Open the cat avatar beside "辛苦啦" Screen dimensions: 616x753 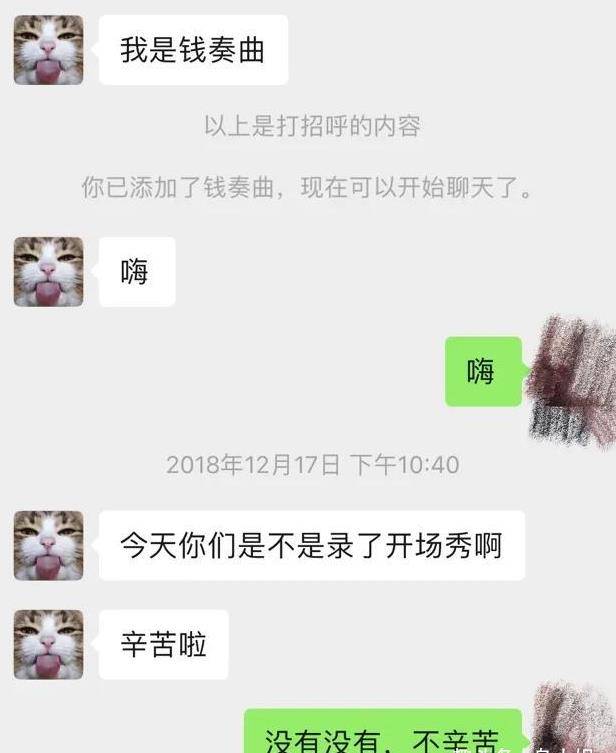coord(48,645)
